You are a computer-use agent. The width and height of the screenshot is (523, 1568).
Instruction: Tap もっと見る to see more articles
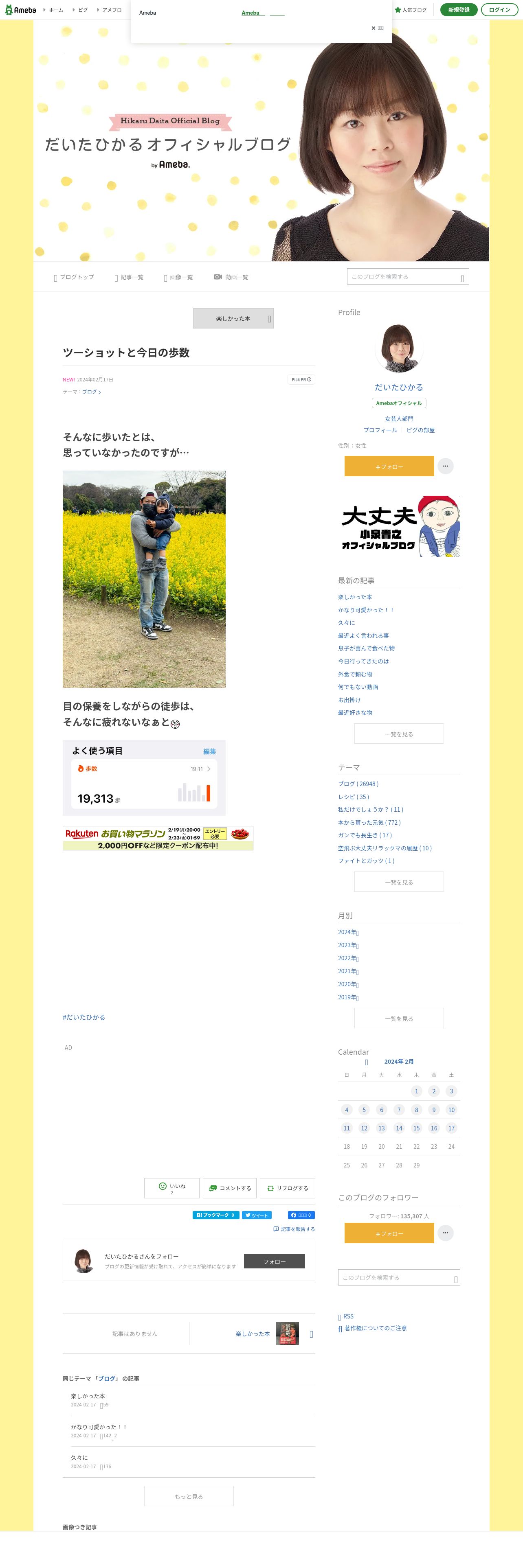[189, 1496]
